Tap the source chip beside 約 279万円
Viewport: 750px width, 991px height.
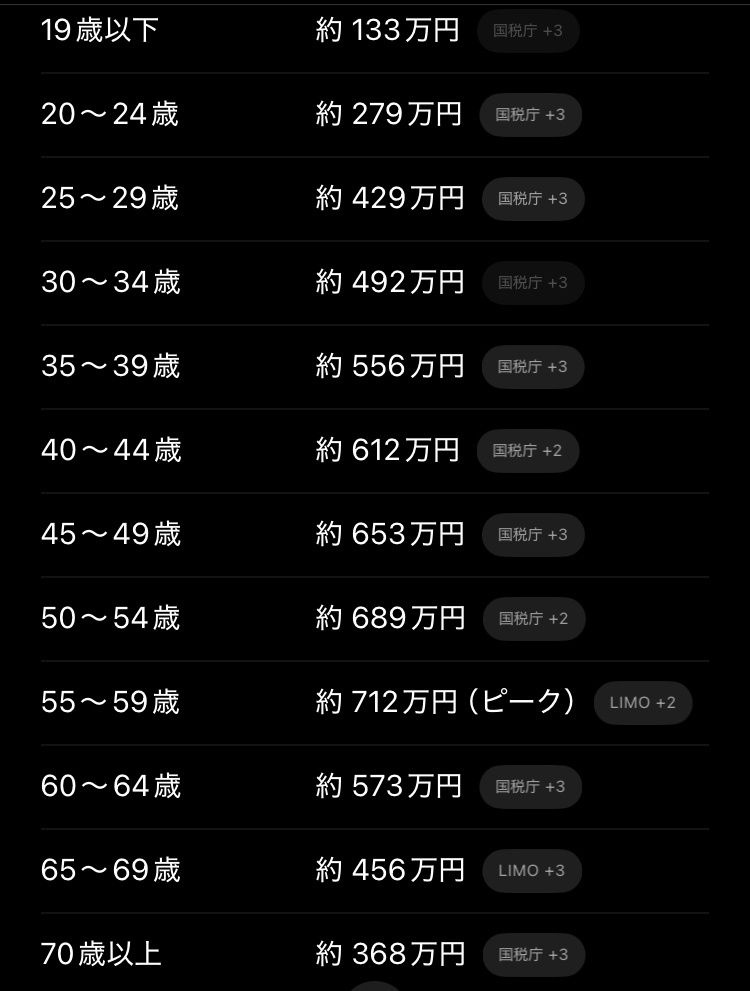[530, 115]
